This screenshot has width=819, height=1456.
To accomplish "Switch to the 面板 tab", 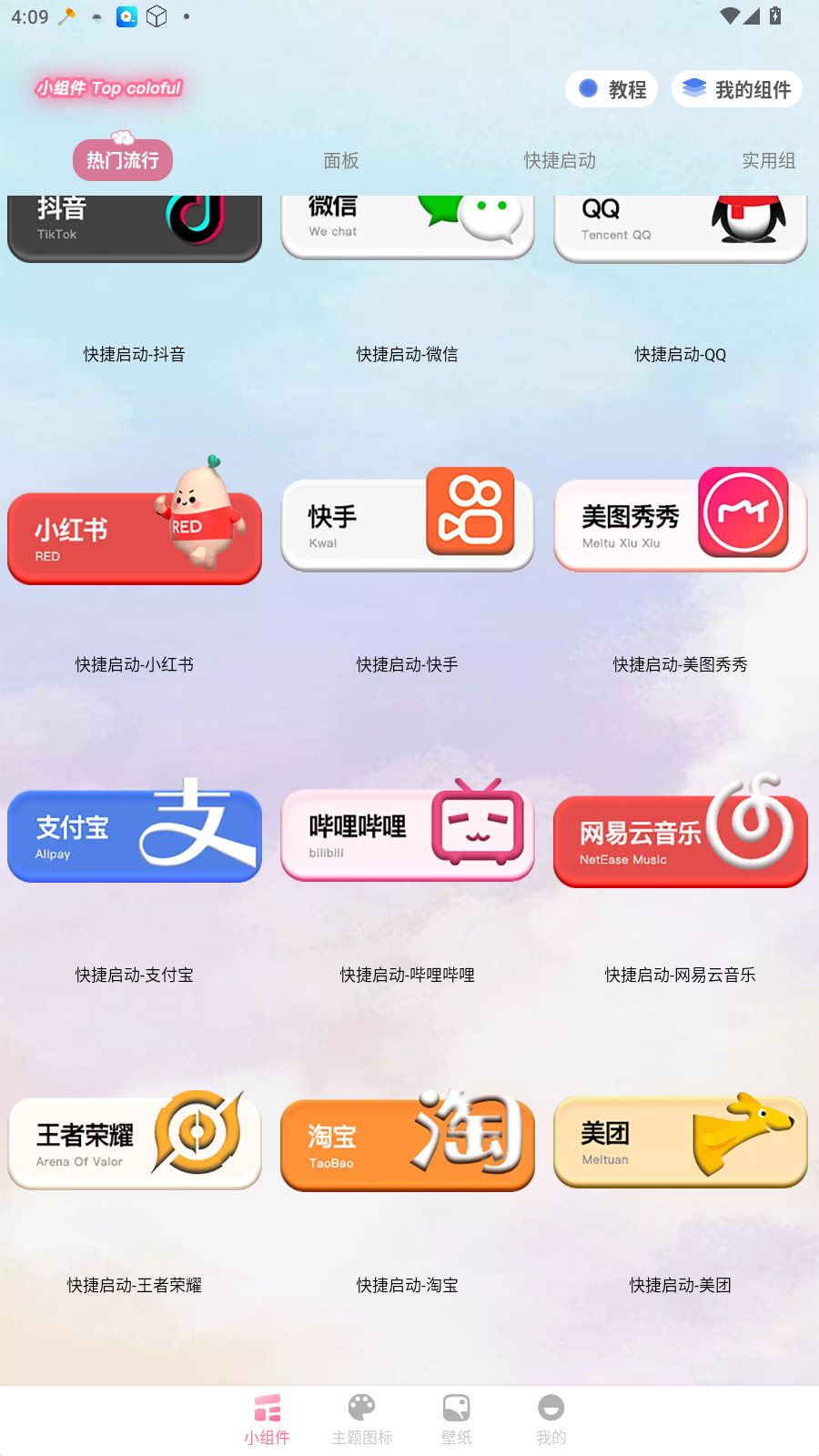I will pyautogui.click(x=341, y=160).
